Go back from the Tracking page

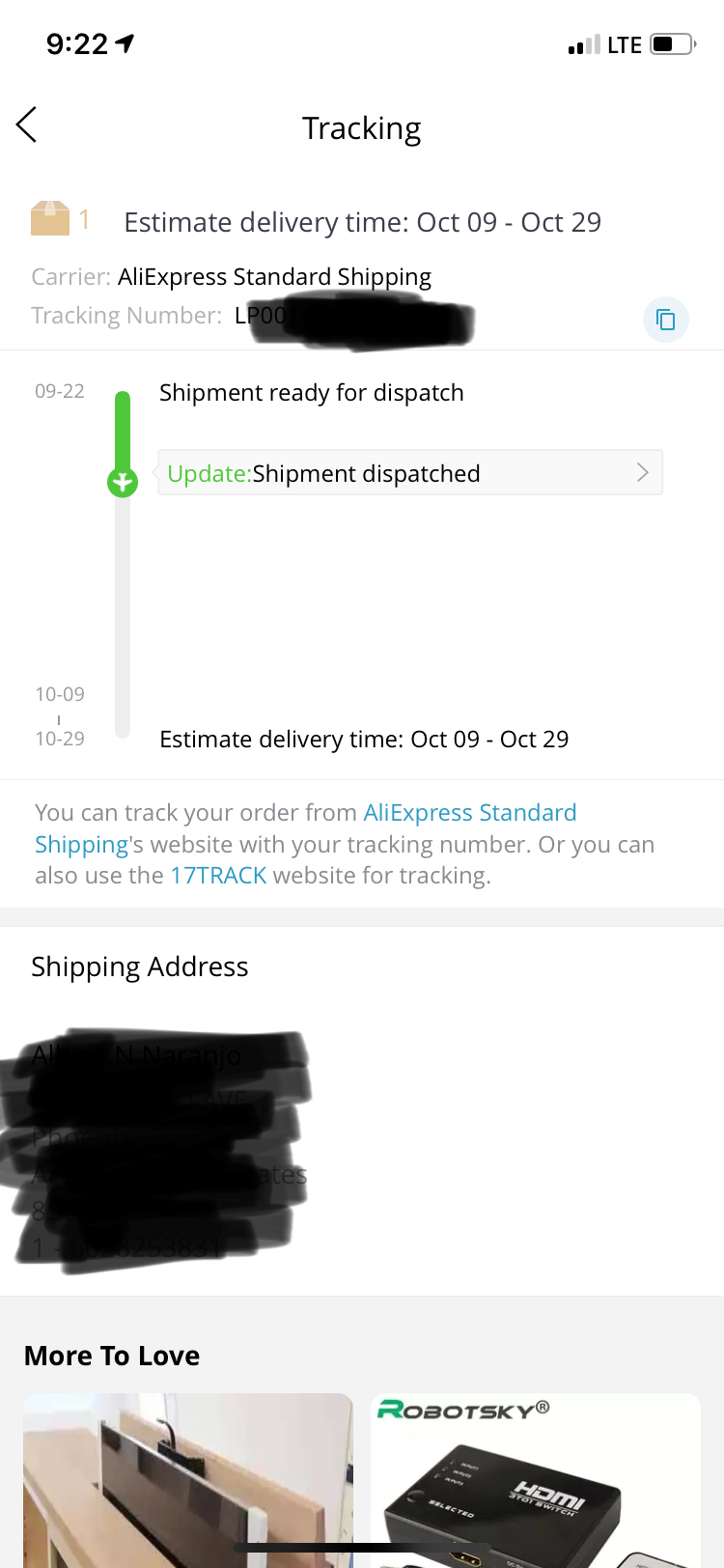pyautogui.click(x=27, y=126)
